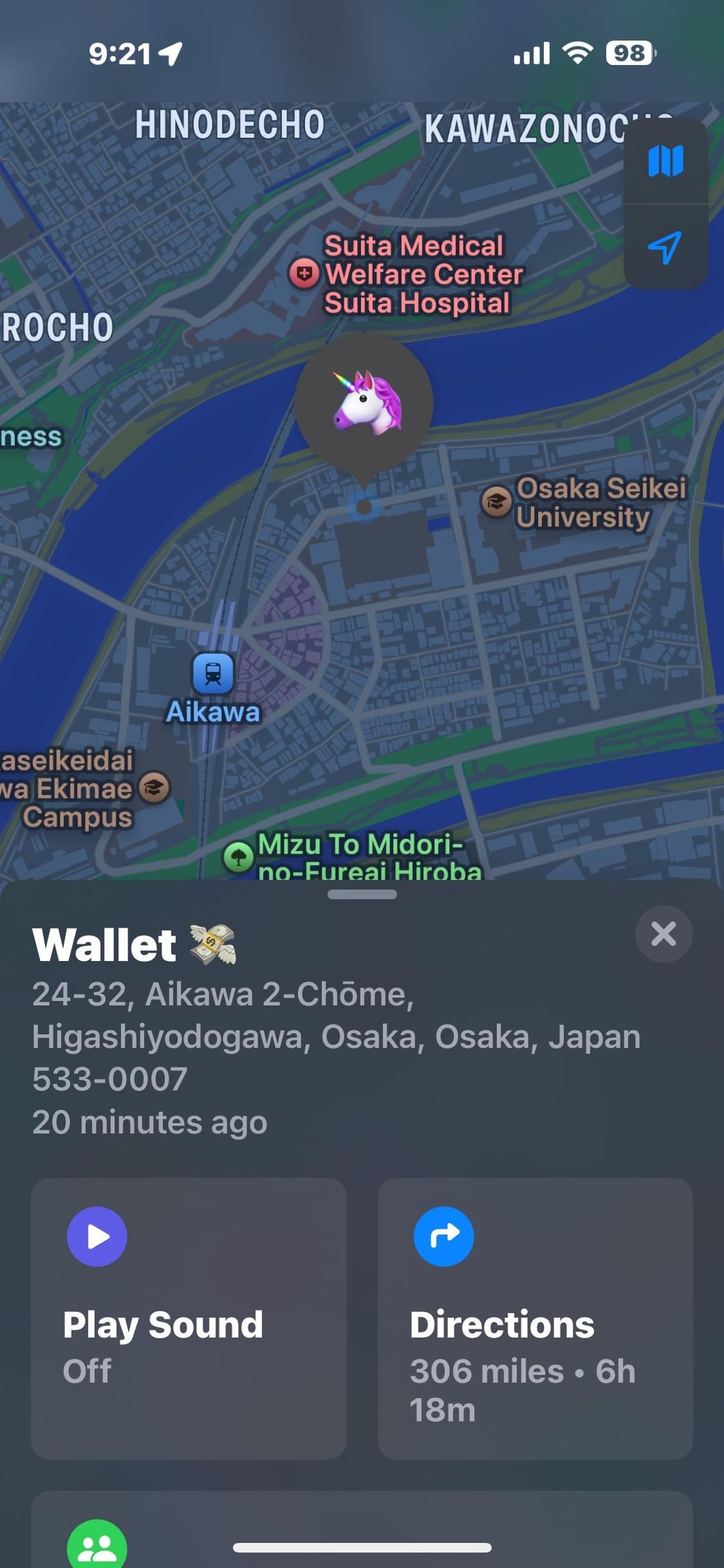Open Suita Medical Welfare Center place marker

pos(304,274)
